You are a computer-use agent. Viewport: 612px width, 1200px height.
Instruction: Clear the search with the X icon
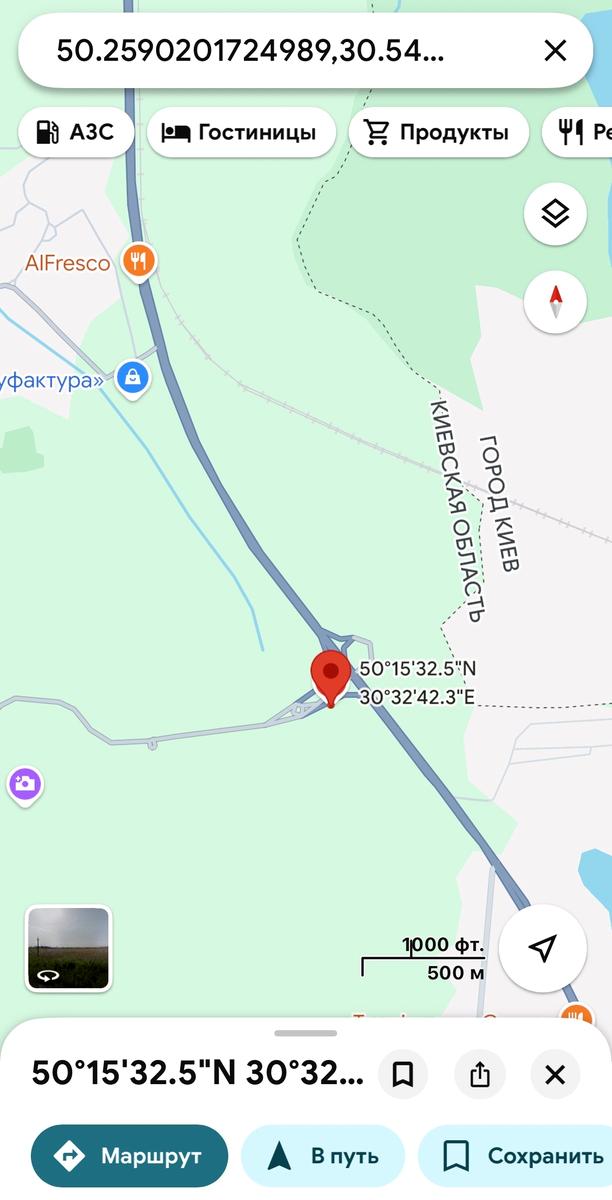(554, 50)
